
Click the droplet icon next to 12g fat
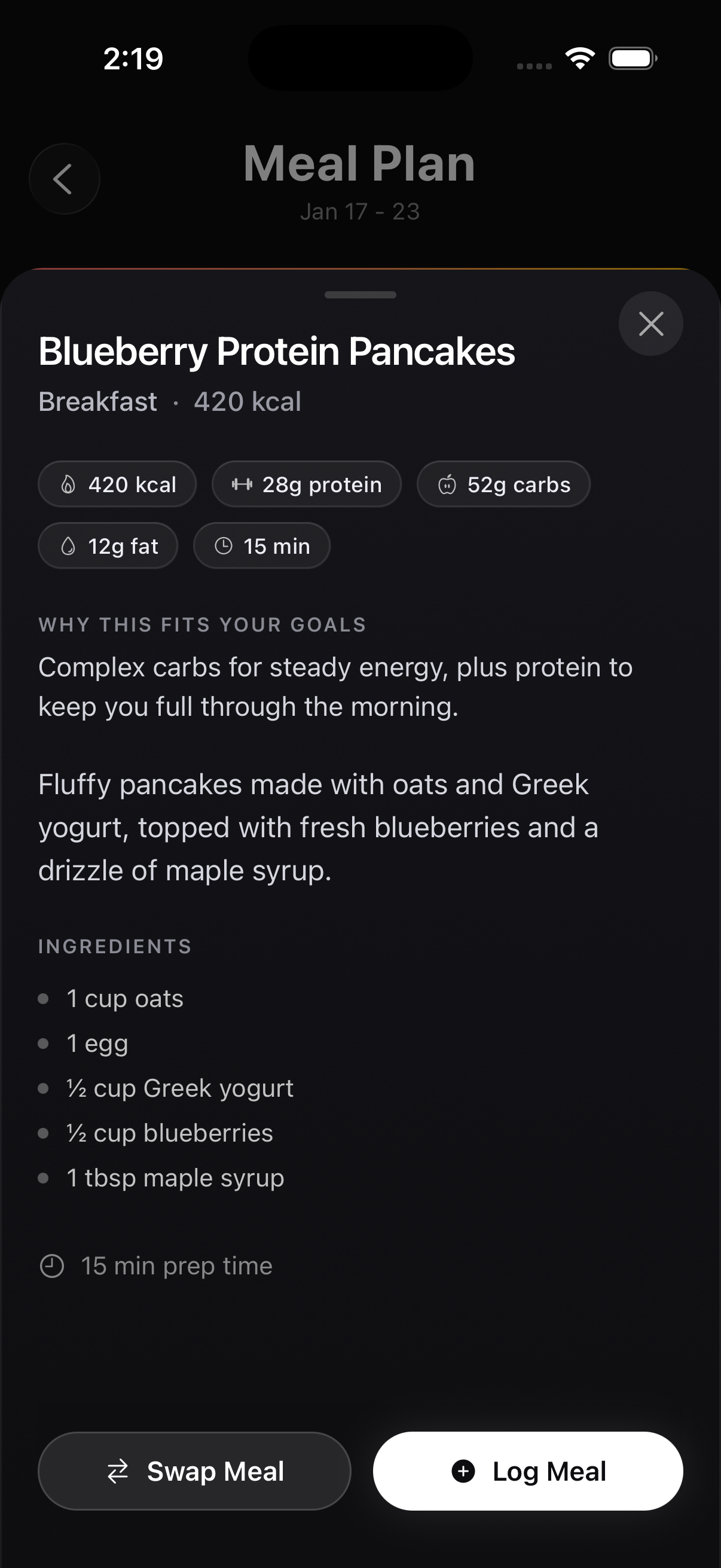(x=69, y=546)
